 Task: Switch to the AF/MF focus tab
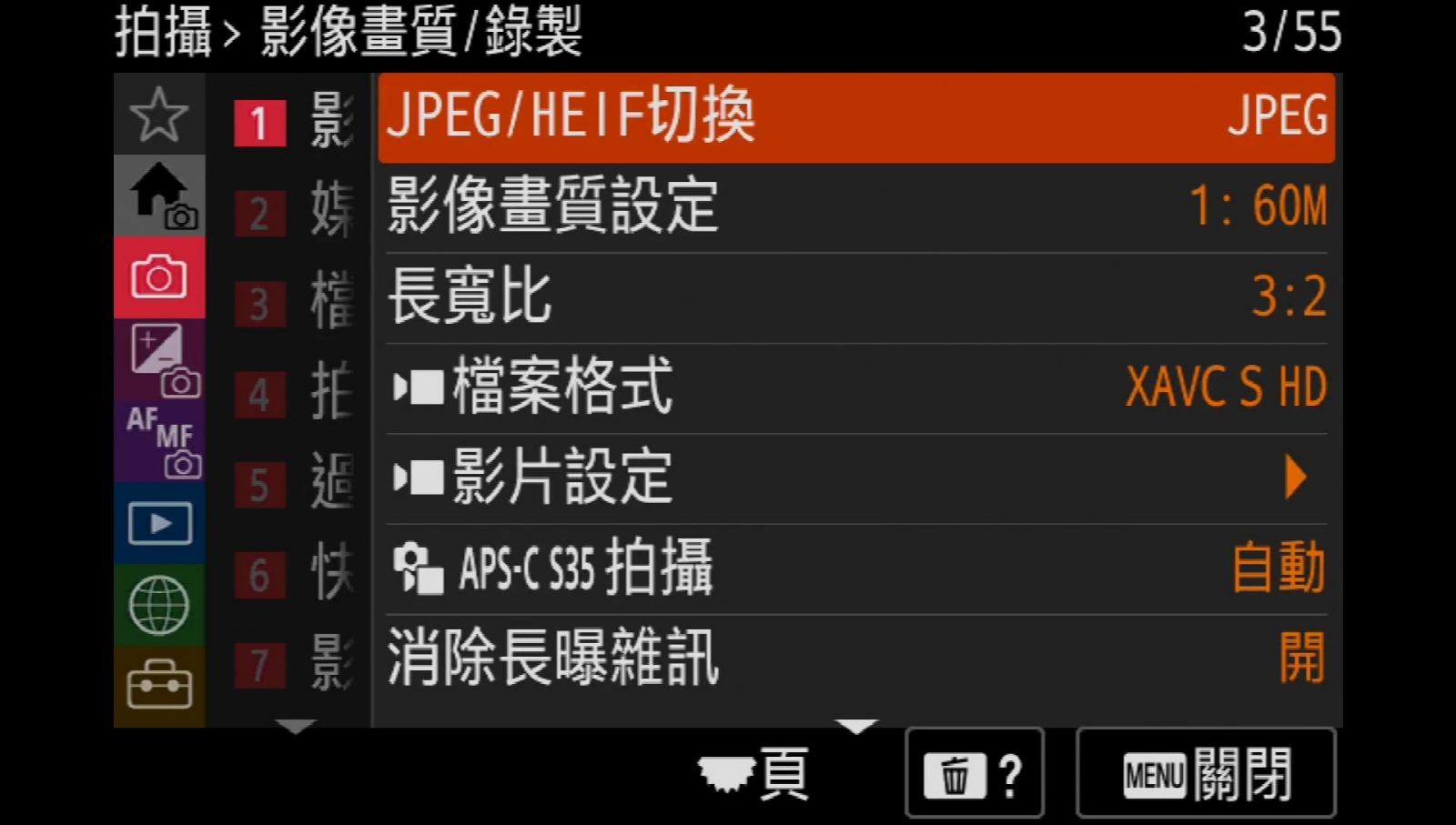(159, 441)
